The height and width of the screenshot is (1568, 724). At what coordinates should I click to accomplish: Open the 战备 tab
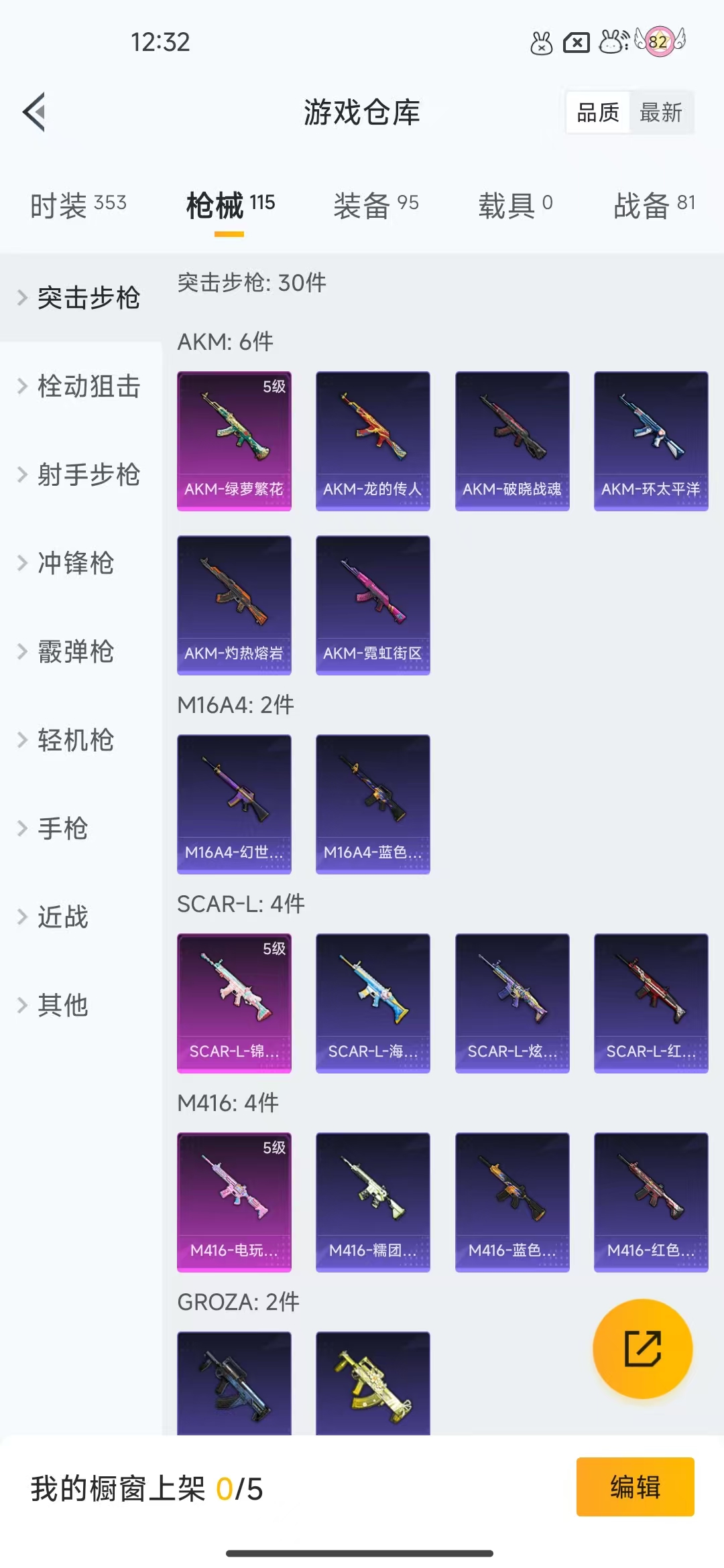tap(654, 205)
